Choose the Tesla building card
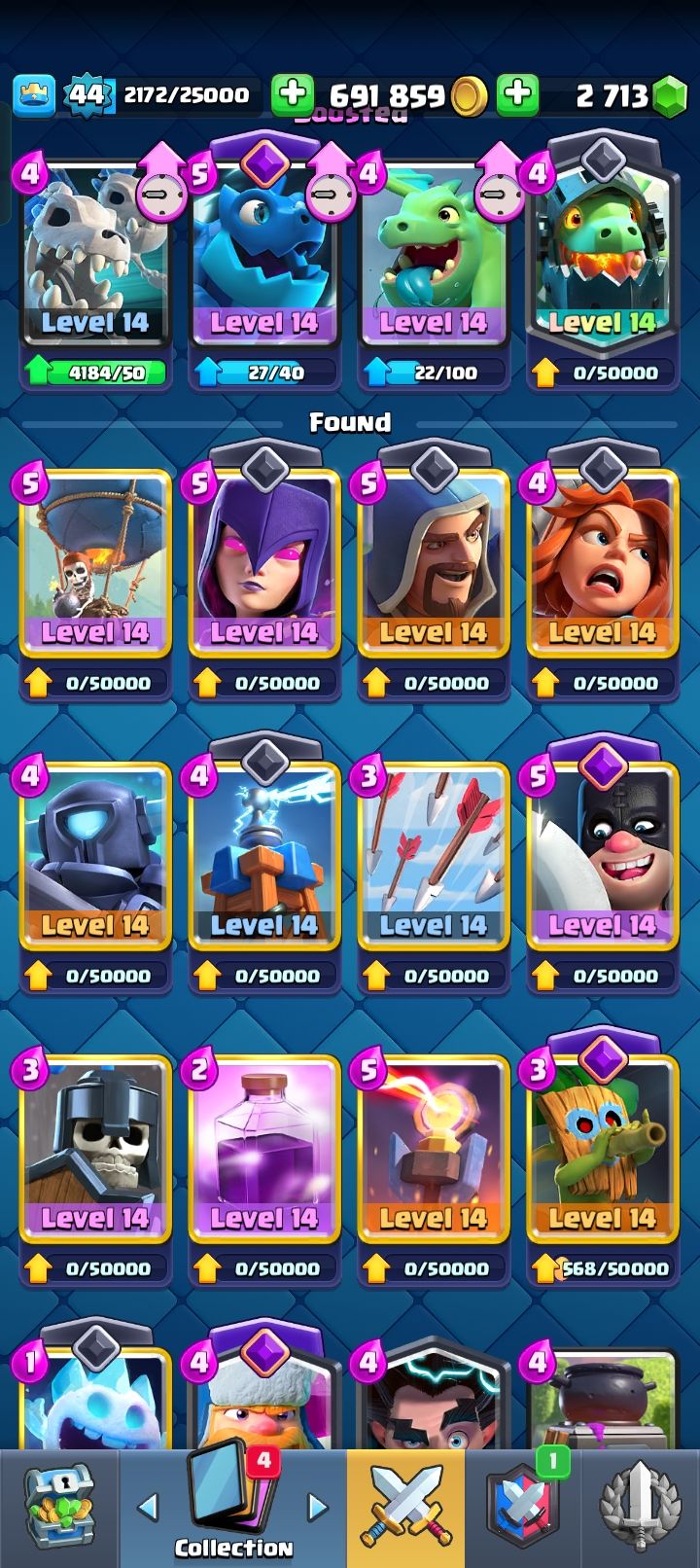This screenshot has width=700, height=1568. pos(263,856)
